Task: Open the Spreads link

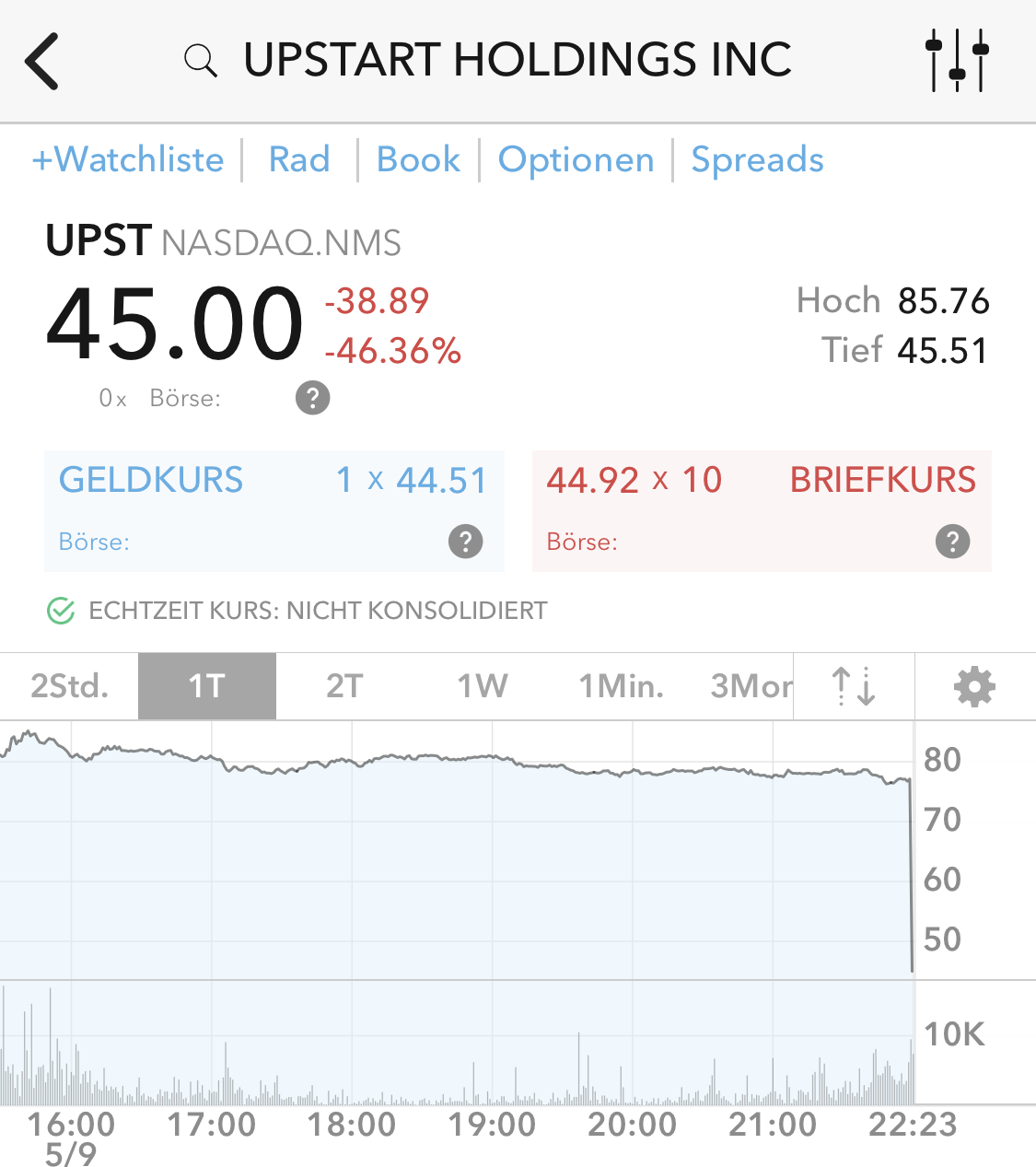Action: pos(757,160)
